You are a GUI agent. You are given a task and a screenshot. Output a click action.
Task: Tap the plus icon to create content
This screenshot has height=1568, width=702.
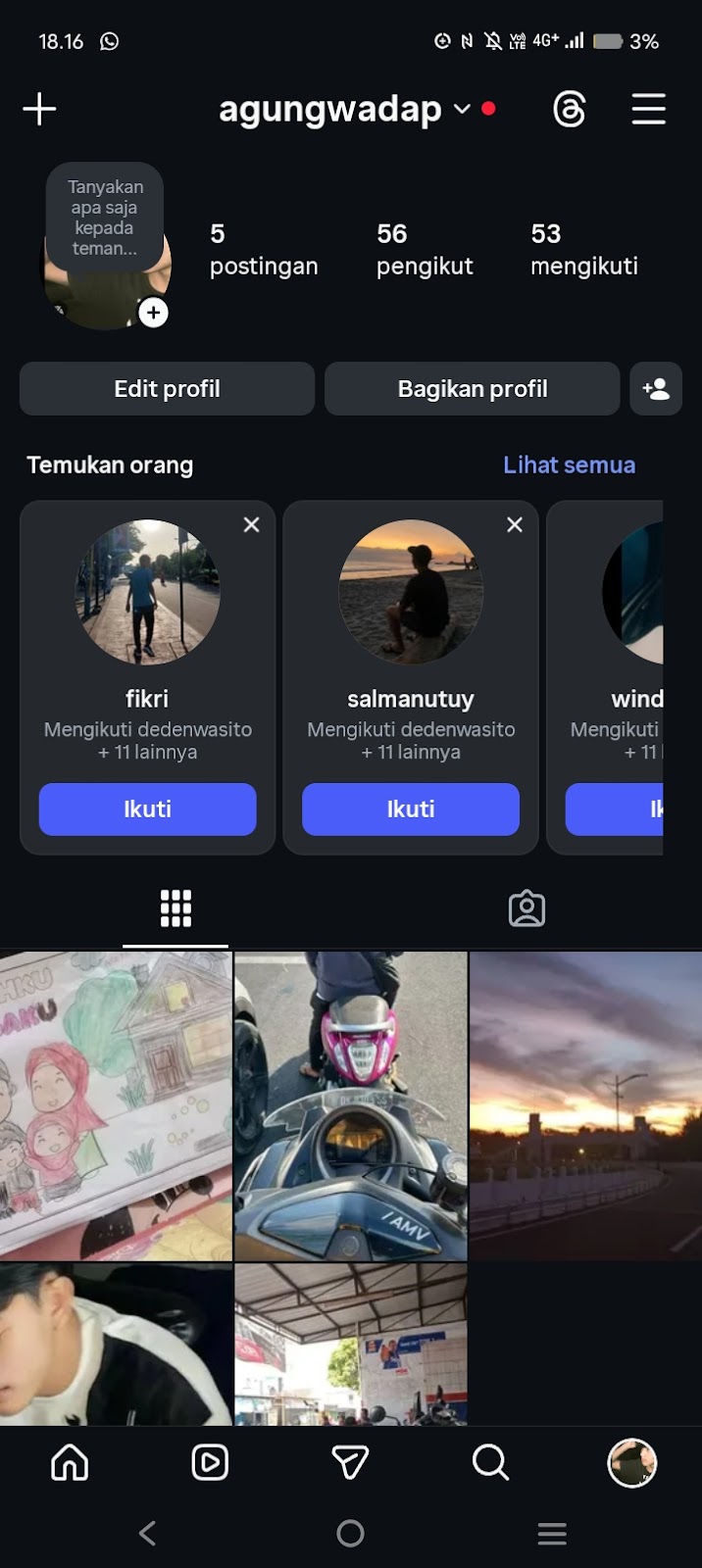(x=39, y=109)
